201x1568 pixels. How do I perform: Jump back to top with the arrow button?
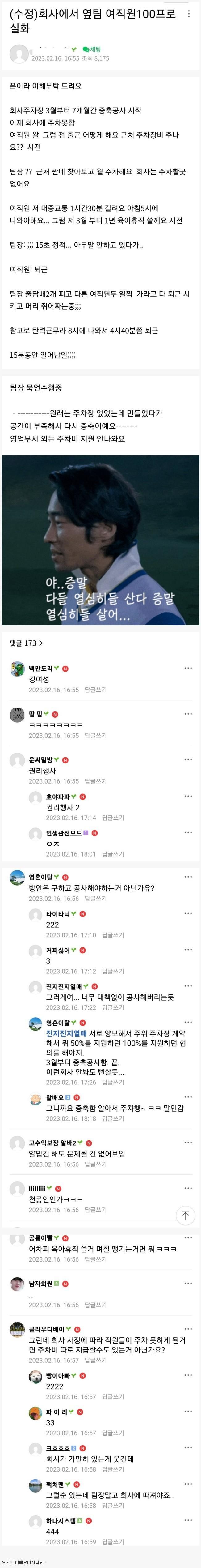tap(185, 1215)
